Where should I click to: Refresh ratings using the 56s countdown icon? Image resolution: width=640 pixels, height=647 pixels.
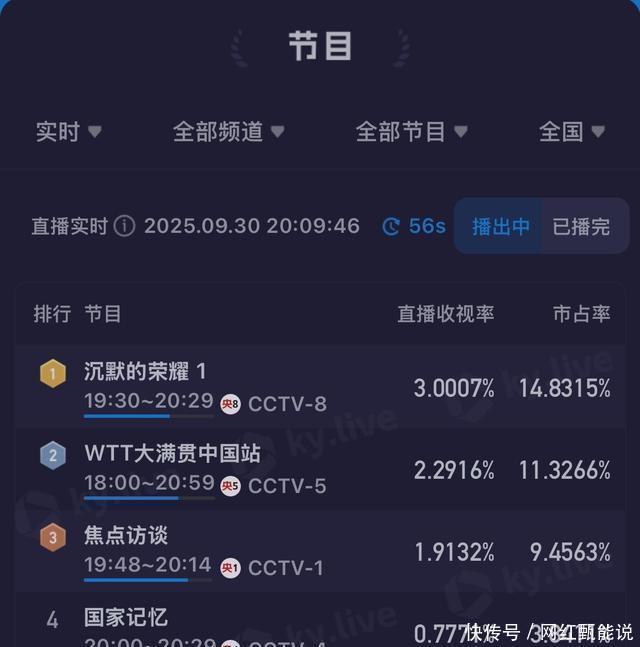coord(391,226)
